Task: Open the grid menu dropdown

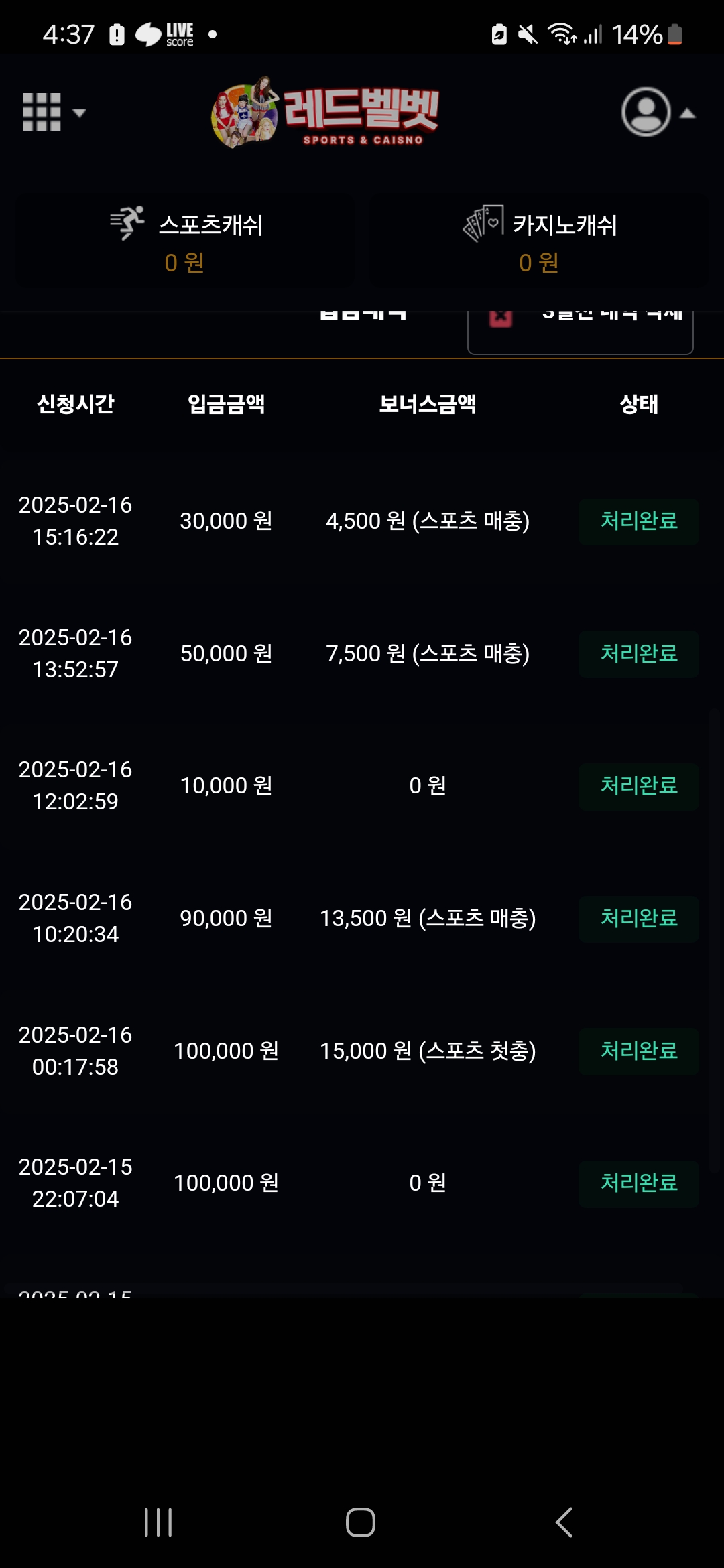Action: point(53,113)
